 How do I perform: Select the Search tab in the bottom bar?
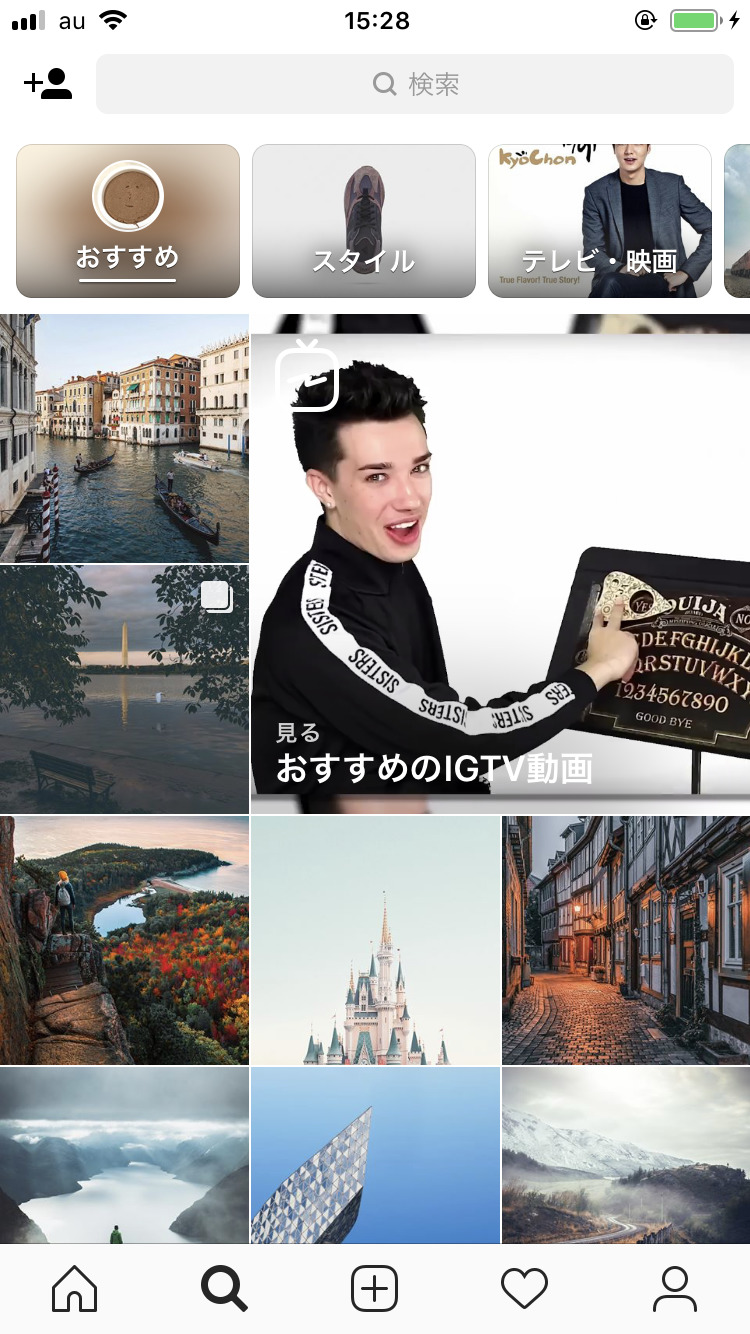[x=224, y=1288]
